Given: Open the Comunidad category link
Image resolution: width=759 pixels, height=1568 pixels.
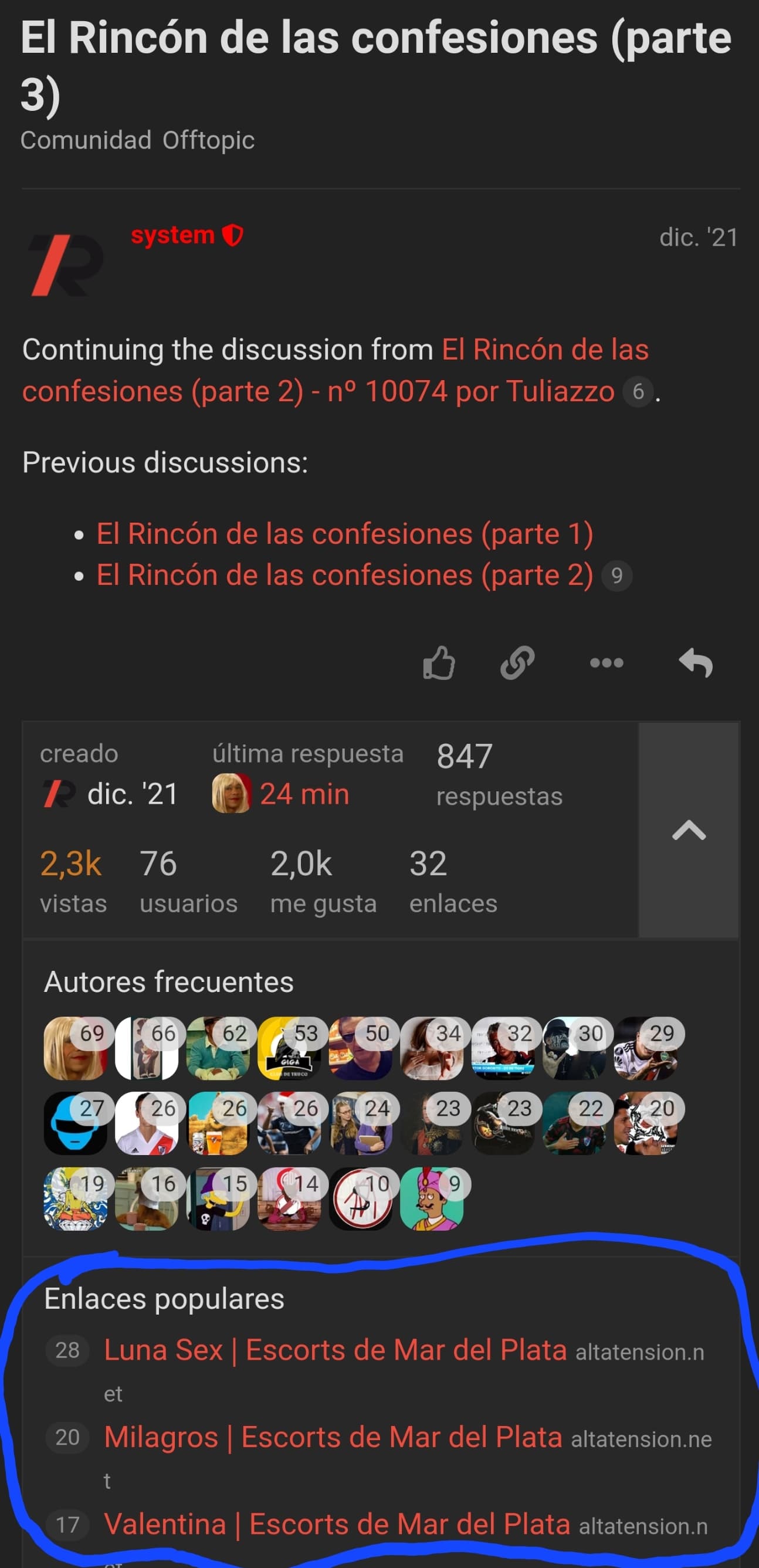Looking at the screenshot, I should click(86, 140).
